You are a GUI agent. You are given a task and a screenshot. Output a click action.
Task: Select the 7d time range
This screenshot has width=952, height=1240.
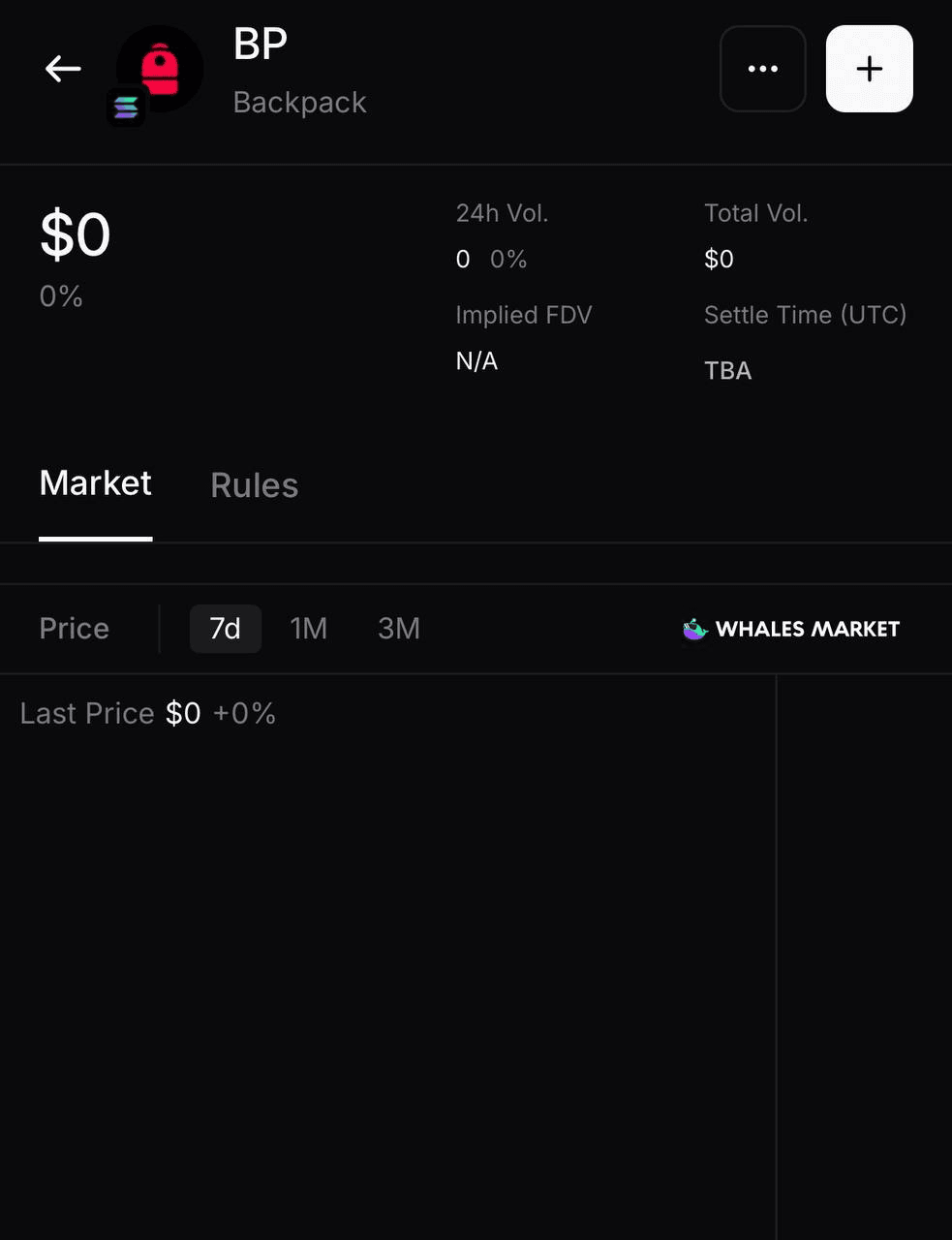click(225, 628)
